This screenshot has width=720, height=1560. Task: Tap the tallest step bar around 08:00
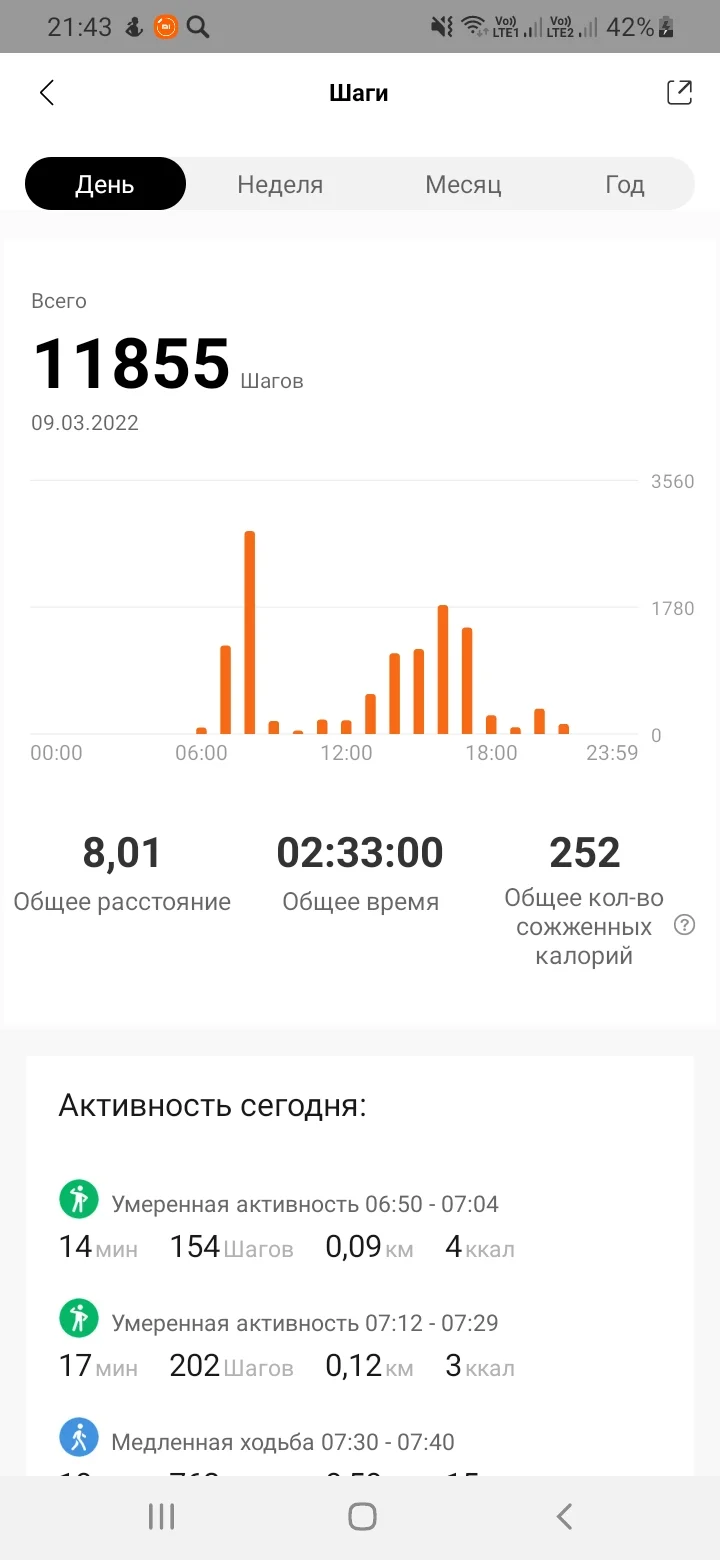[x=250, y=630]
